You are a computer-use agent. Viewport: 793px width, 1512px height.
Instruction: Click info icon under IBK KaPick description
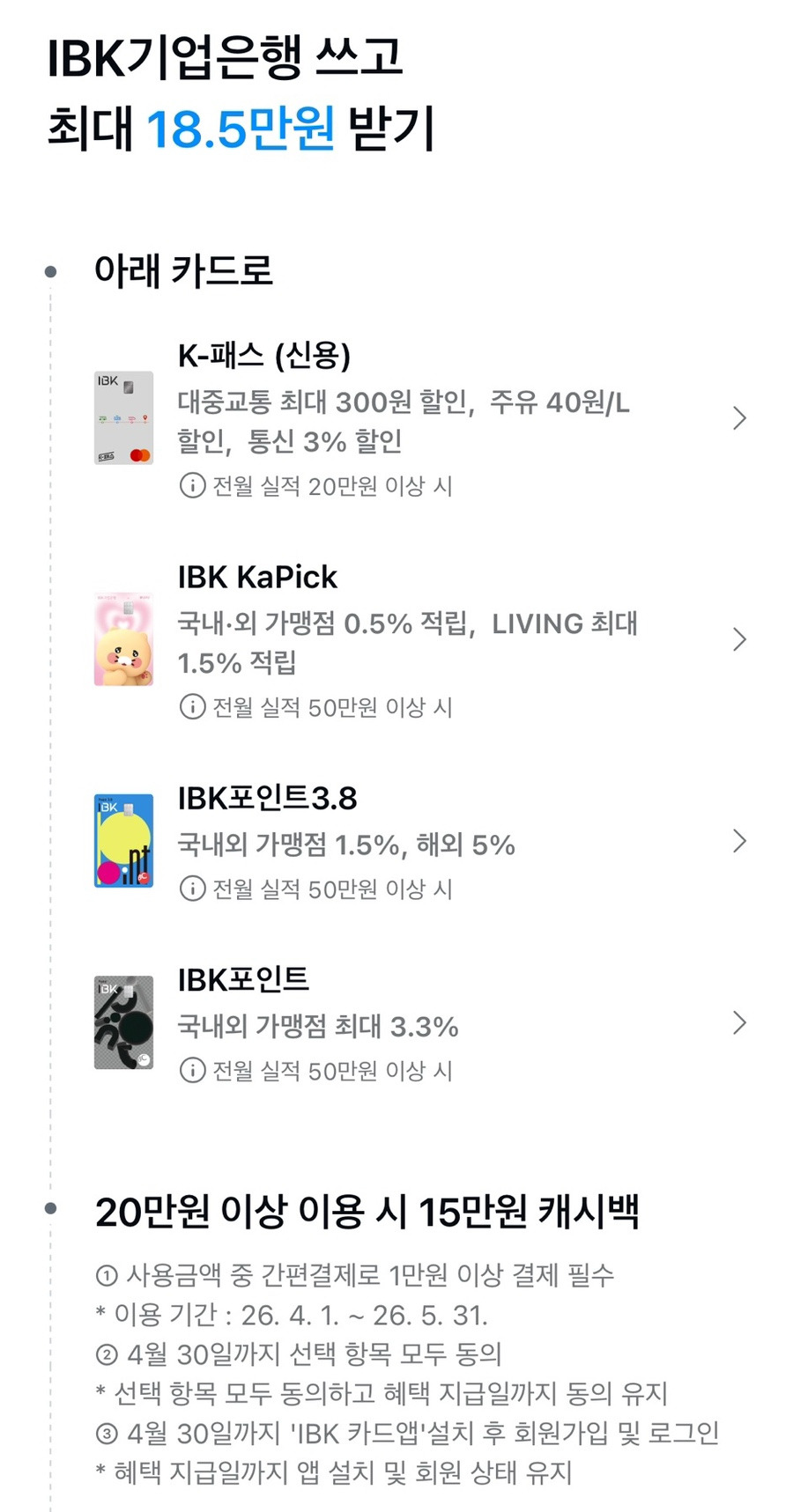[191, 707]
